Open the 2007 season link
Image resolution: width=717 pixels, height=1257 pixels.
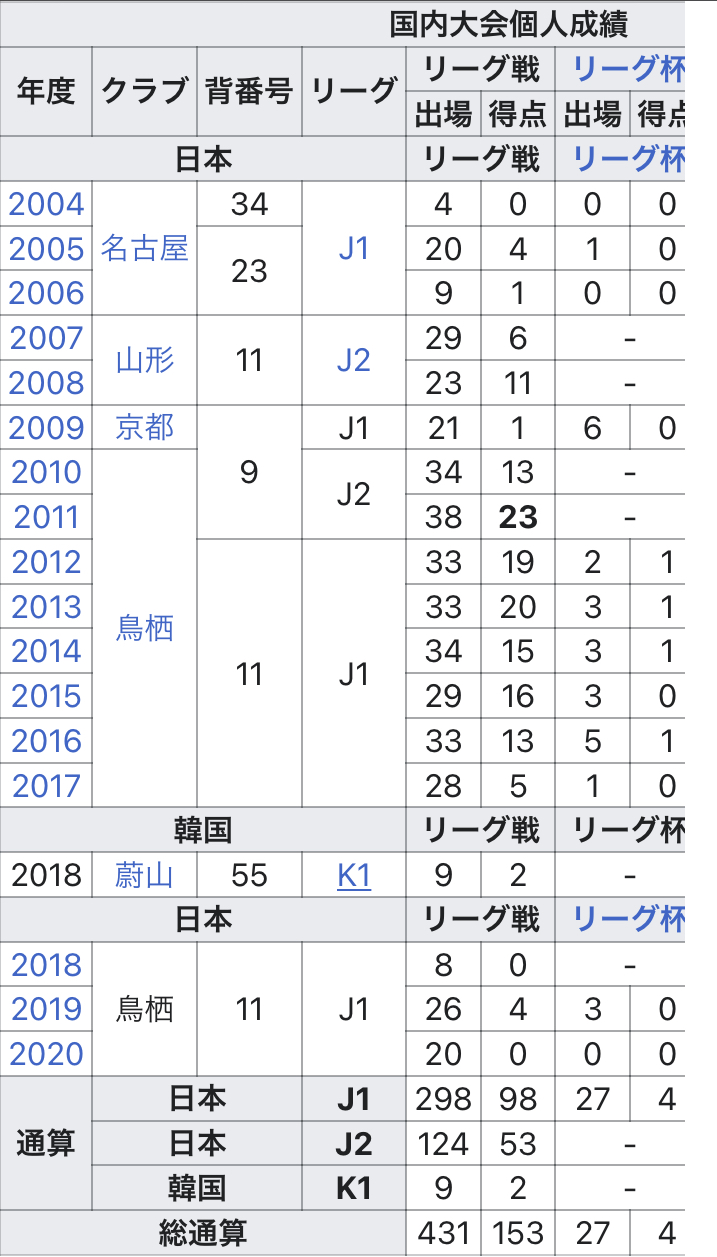[x=46, y=339]
